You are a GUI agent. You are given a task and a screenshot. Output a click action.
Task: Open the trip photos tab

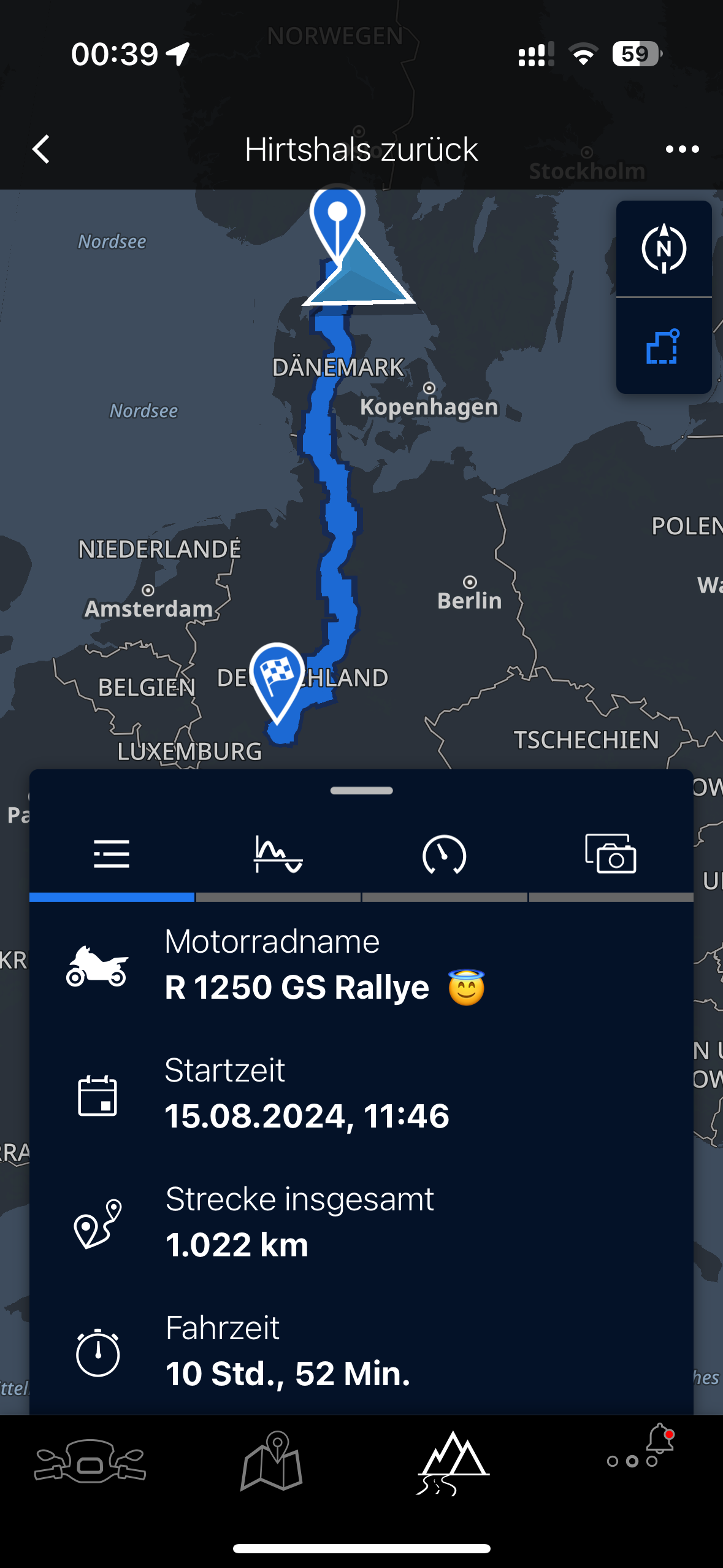point(611,855)
